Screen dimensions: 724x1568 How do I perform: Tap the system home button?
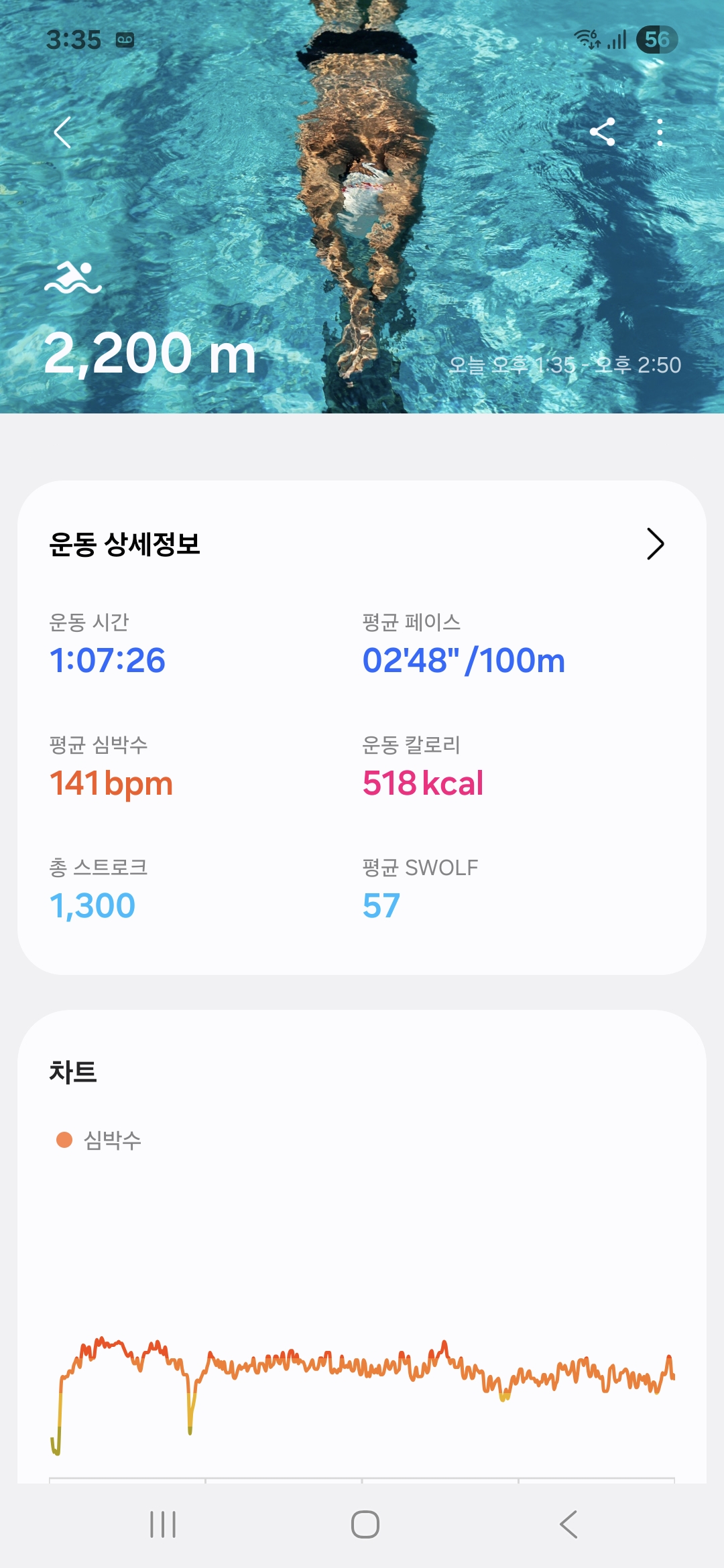[x=365, y=1524]
